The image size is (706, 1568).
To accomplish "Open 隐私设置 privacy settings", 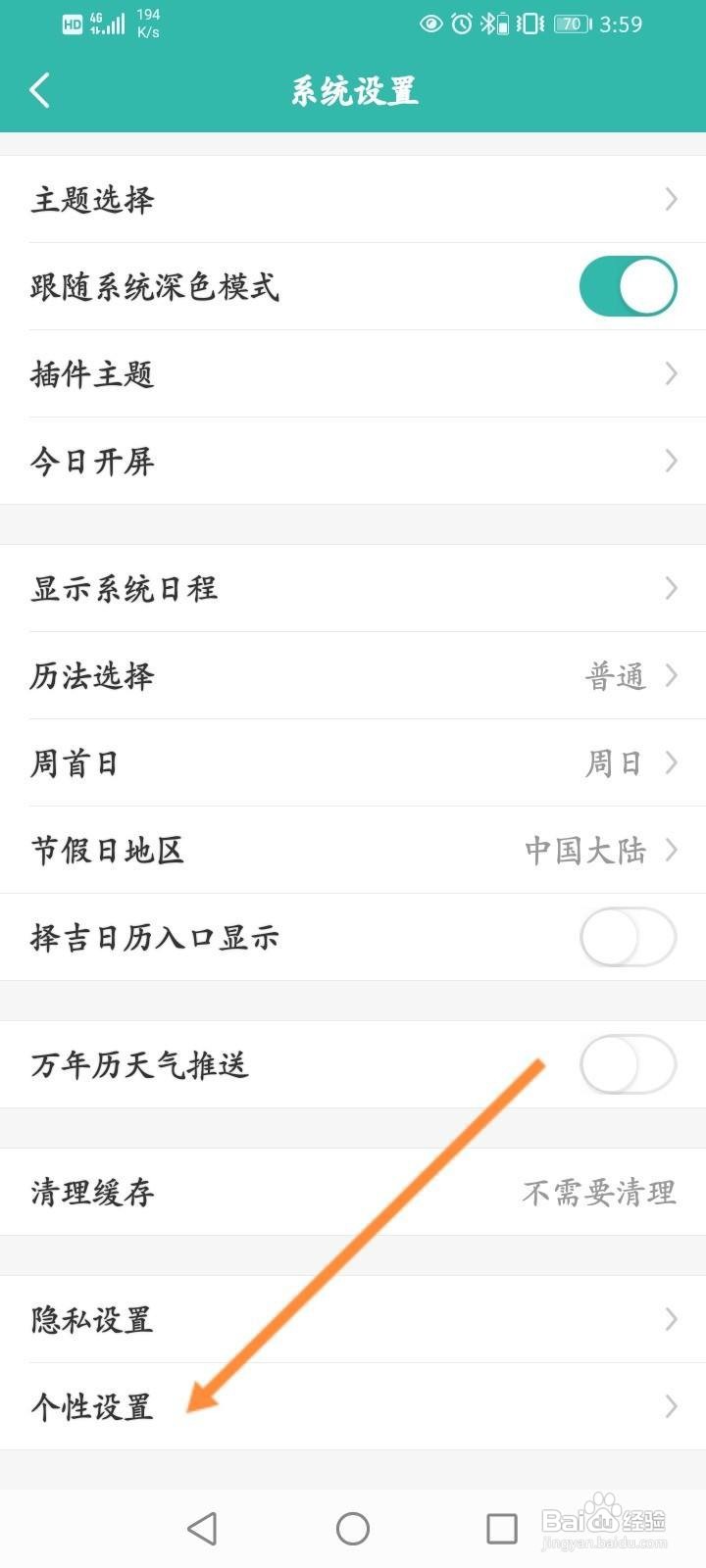I will [353, 1320].
